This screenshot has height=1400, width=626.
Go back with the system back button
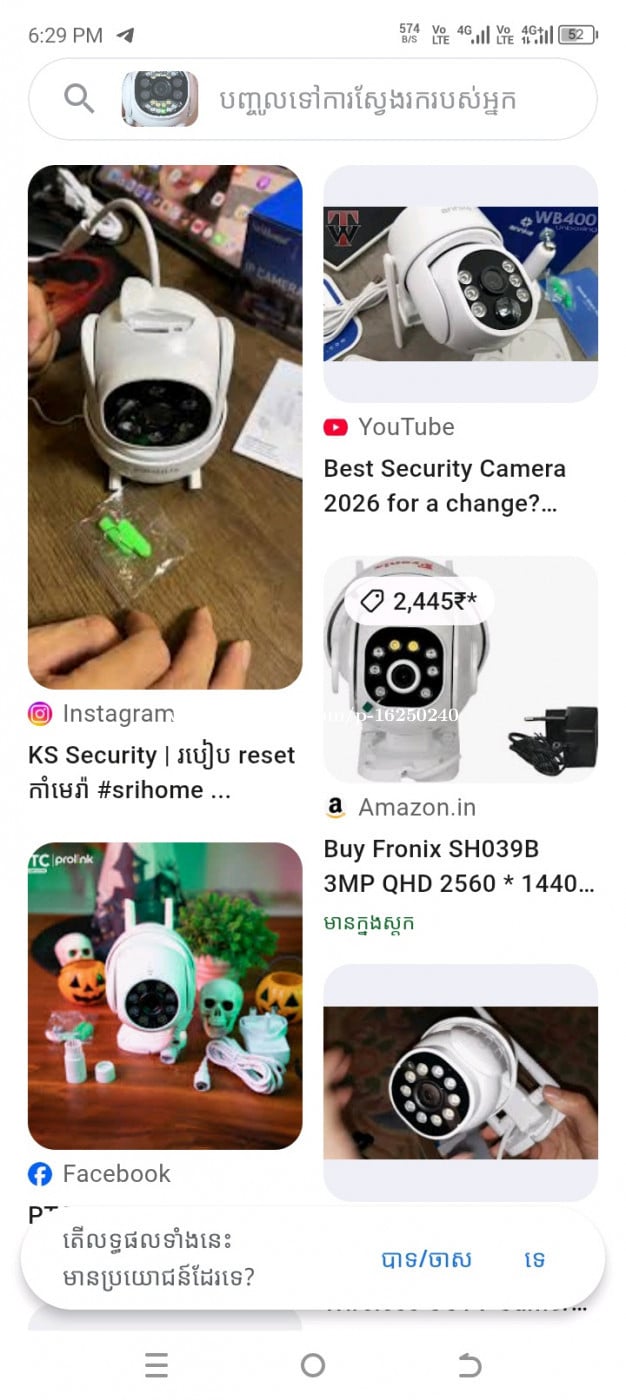tap(469, 1365)
